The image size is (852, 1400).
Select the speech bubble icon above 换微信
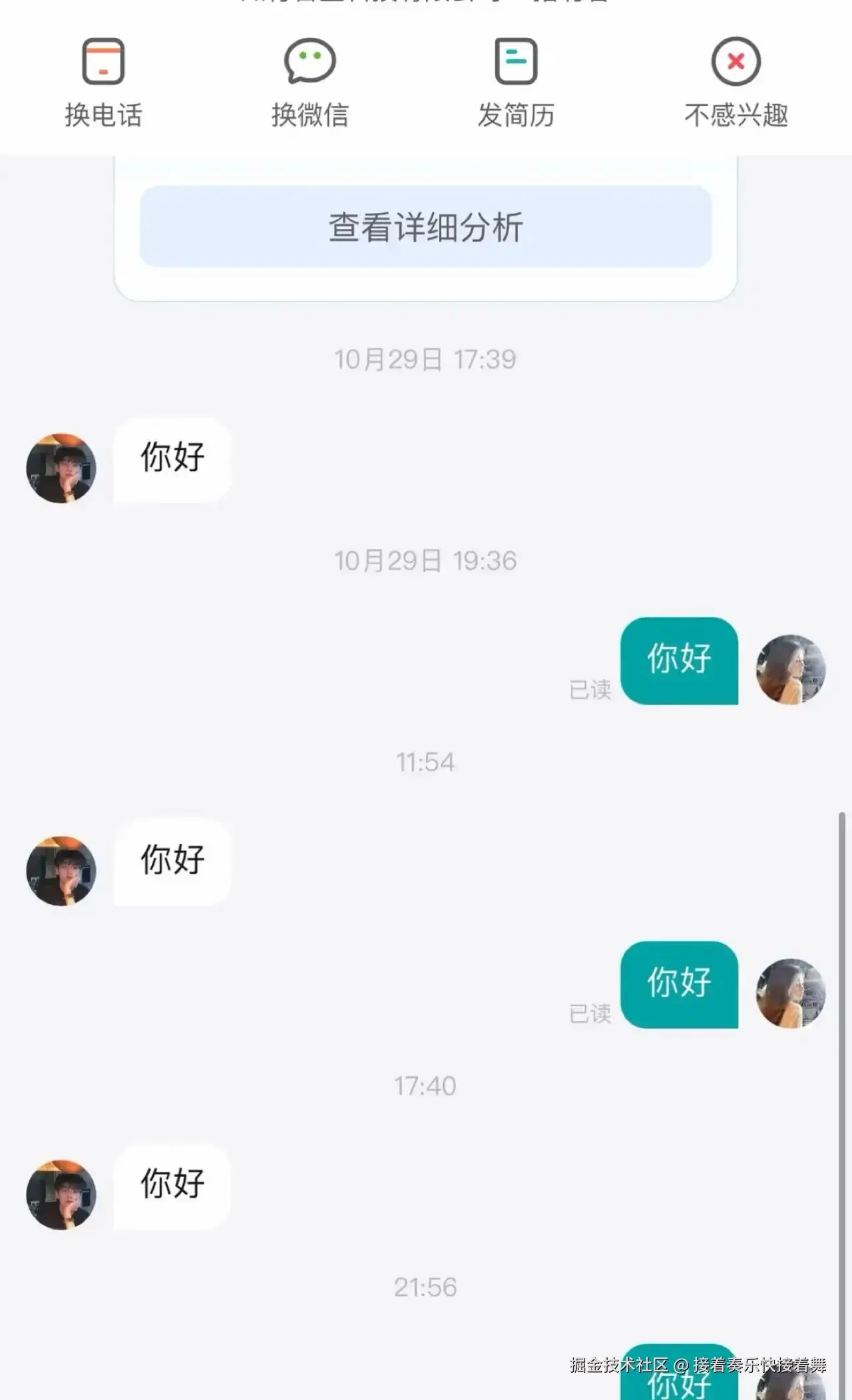(308, 60)
